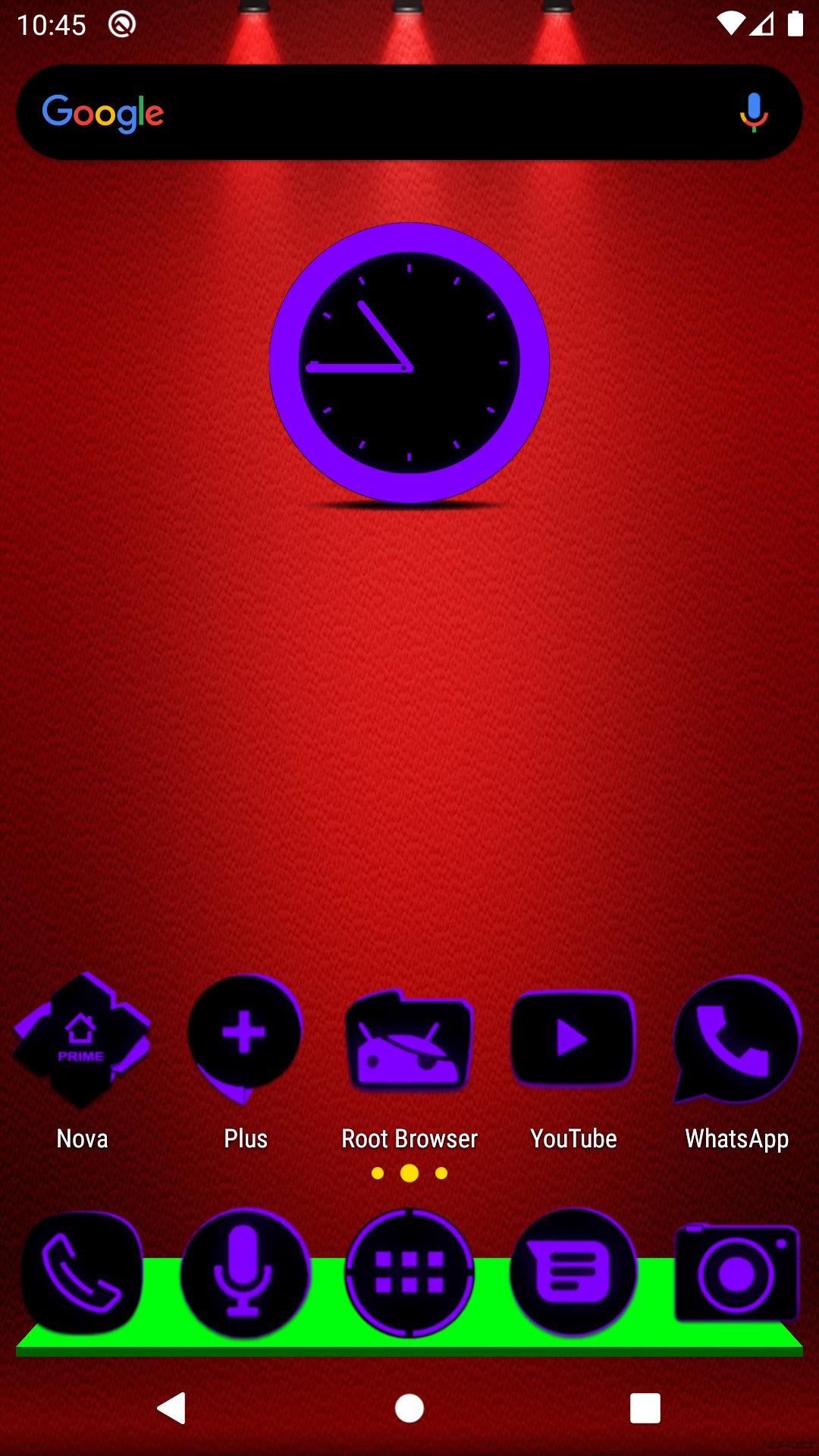Screen dimensions: 819x1456
Task: Start voice search with the microphone
Action: point(753,112)
